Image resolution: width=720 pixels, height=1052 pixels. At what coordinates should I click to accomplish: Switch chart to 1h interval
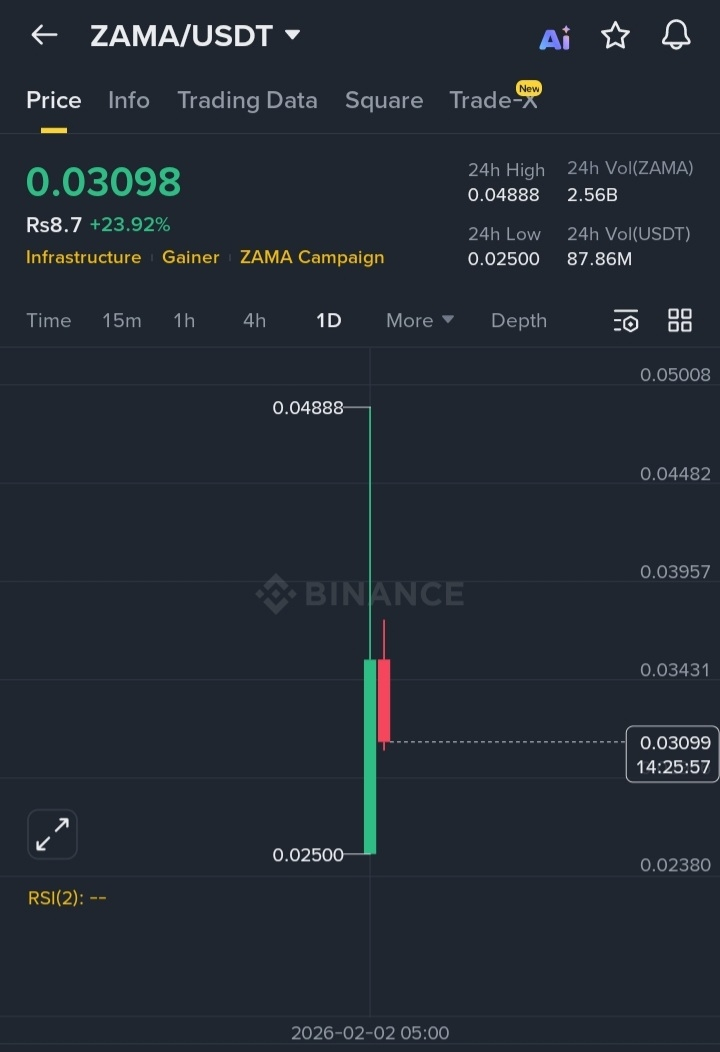184,320
